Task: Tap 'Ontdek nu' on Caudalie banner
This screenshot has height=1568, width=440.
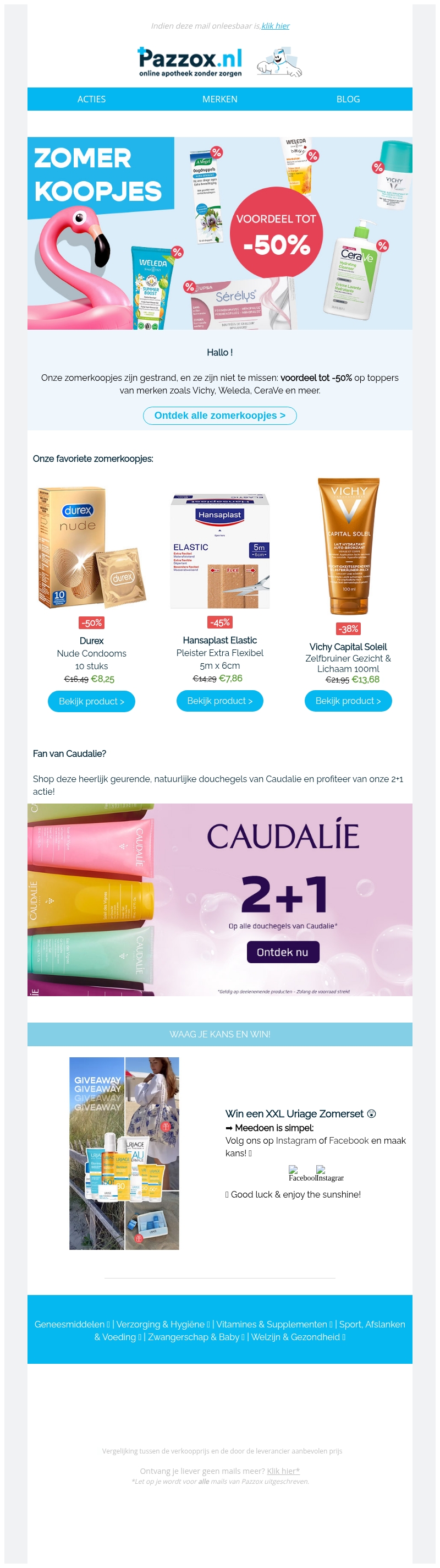Action: (282, 952)
